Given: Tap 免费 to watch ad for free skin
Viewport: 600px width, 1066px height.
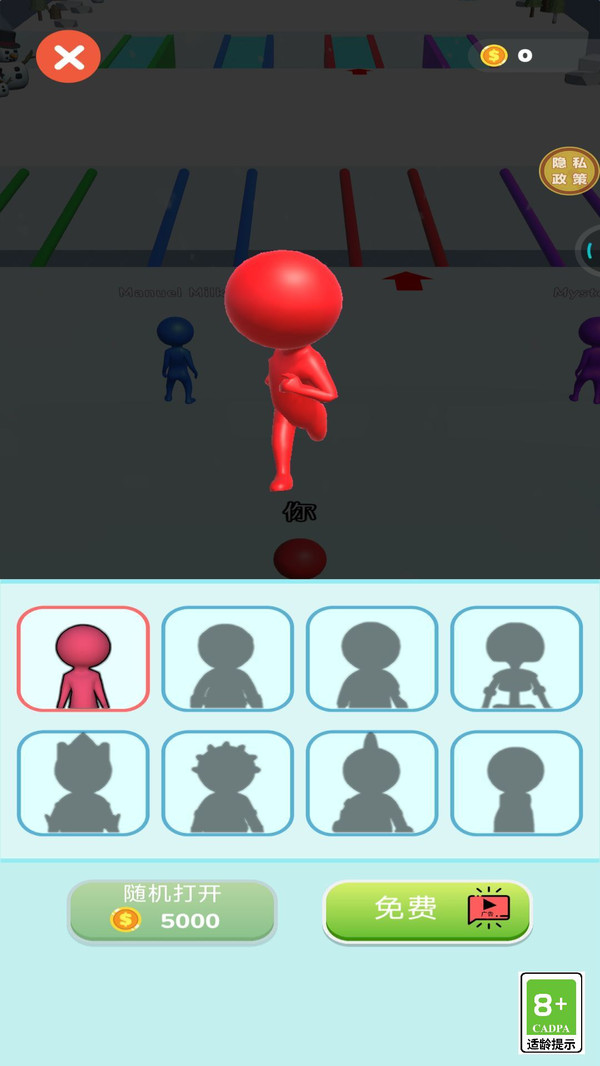Looking at the screenshot, I should [x=427, y=909].
